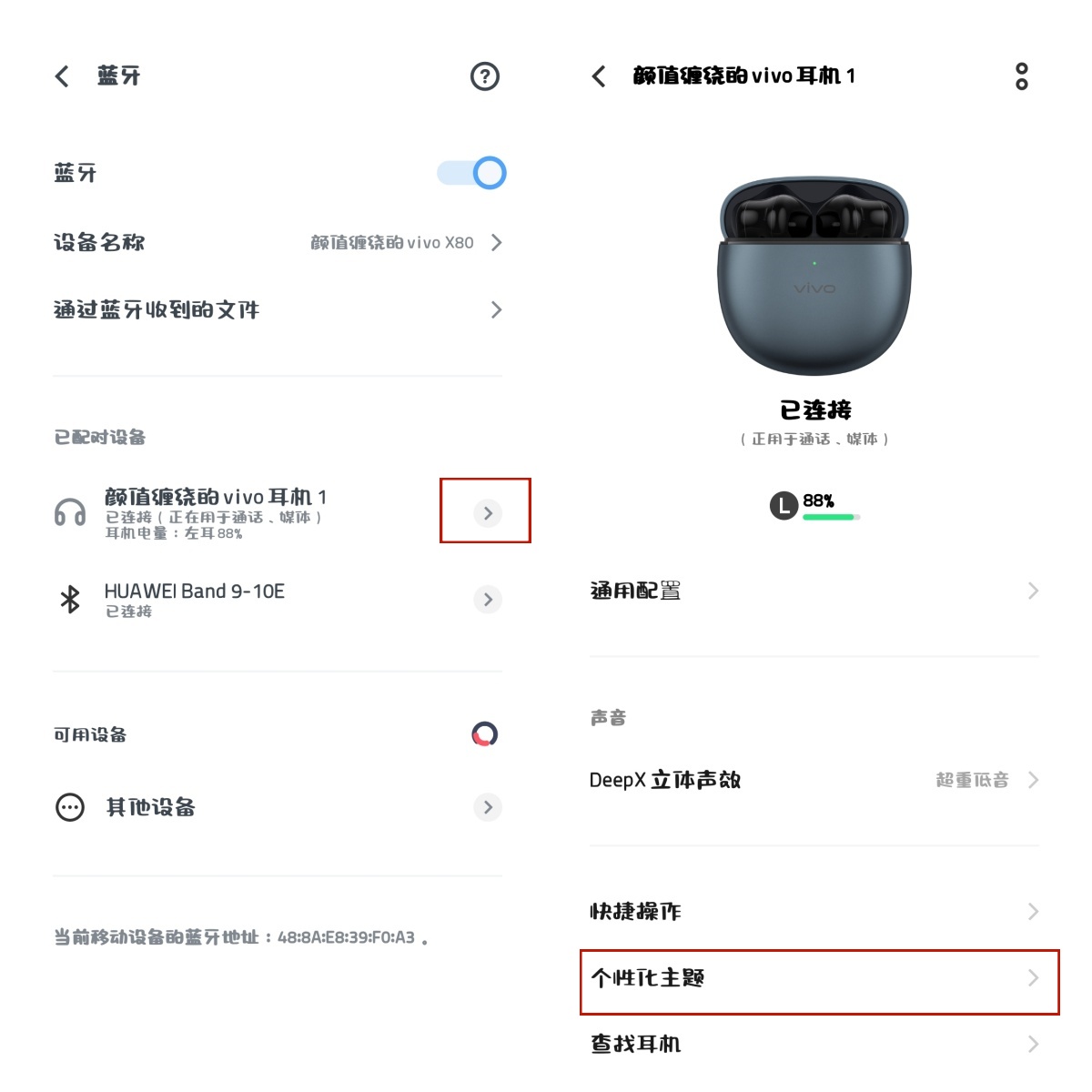
Task: Open the 快捷操作 row
Action: pyautogui.click(x=814, y=912)
